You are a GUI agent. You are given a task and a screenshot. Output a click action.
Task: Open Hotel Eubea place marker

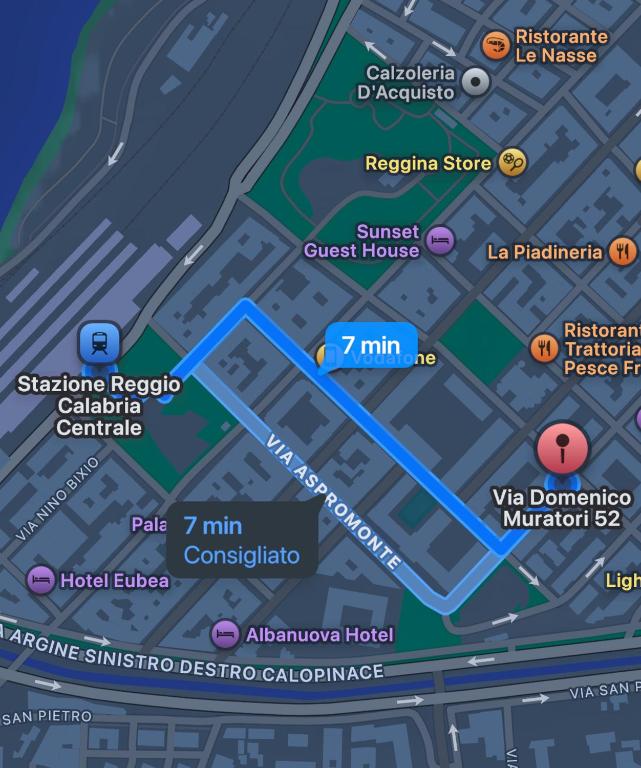click(x=41, y=579)
